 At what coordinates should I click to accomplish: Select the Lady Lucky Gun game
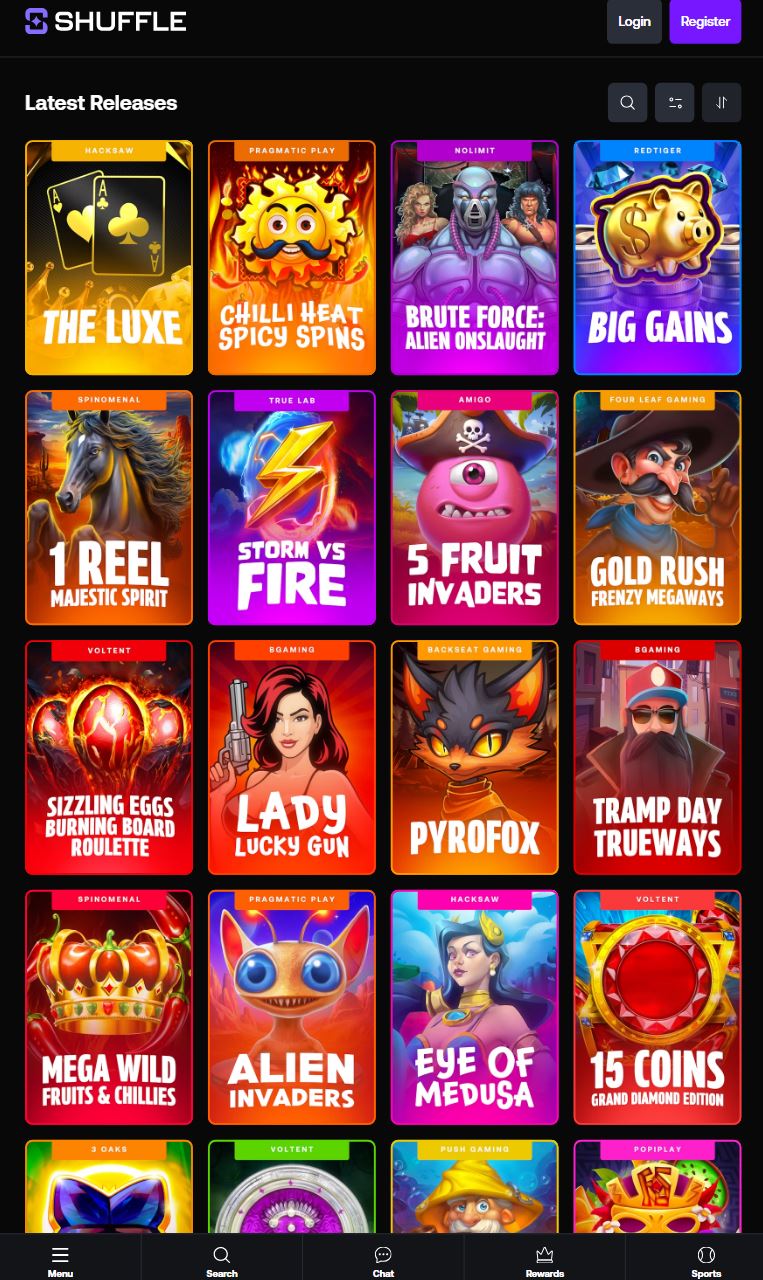(292, 758)
